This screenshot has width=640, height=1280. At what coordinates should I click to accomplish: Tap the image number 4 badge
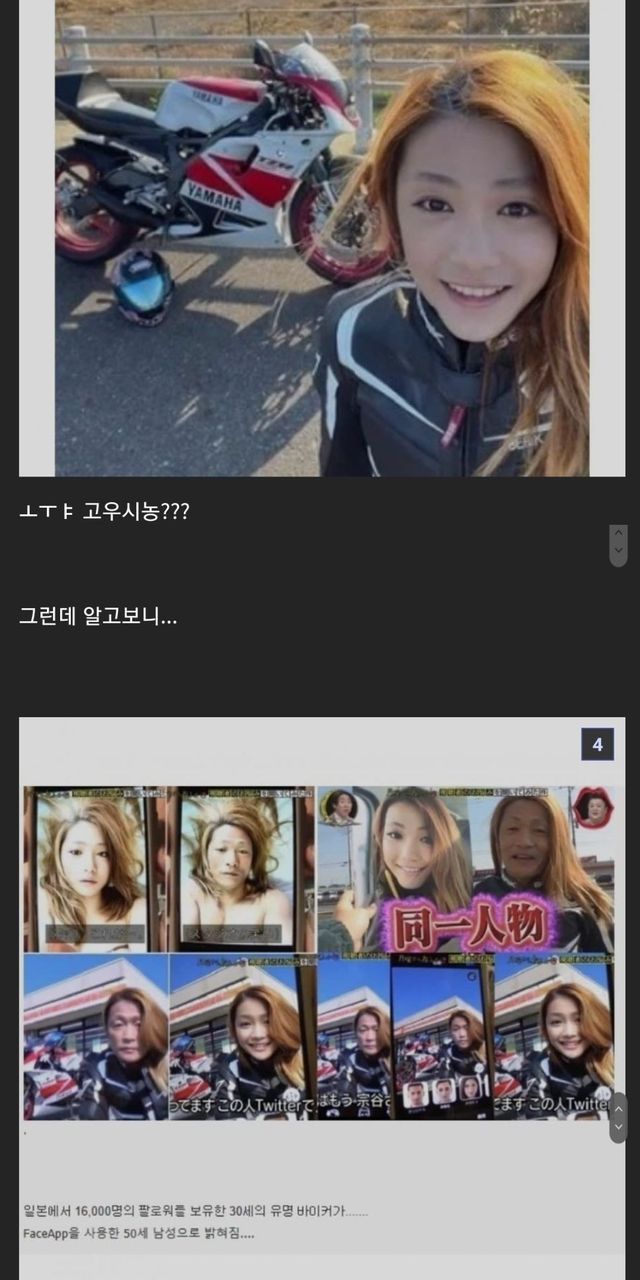[597, 744]
